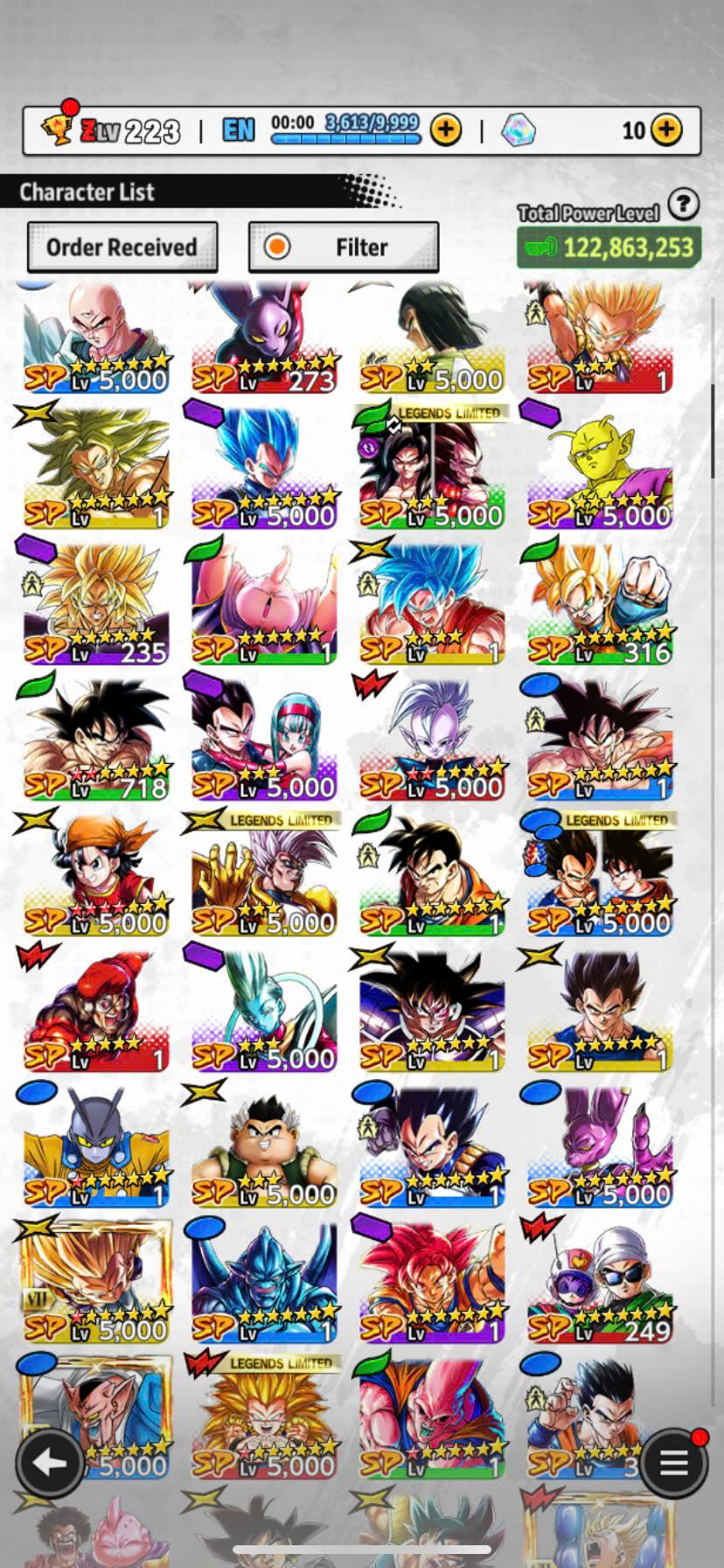724x1568 pixels.
Task: Add crystals with the plus icon
Action: click(666, 130)
